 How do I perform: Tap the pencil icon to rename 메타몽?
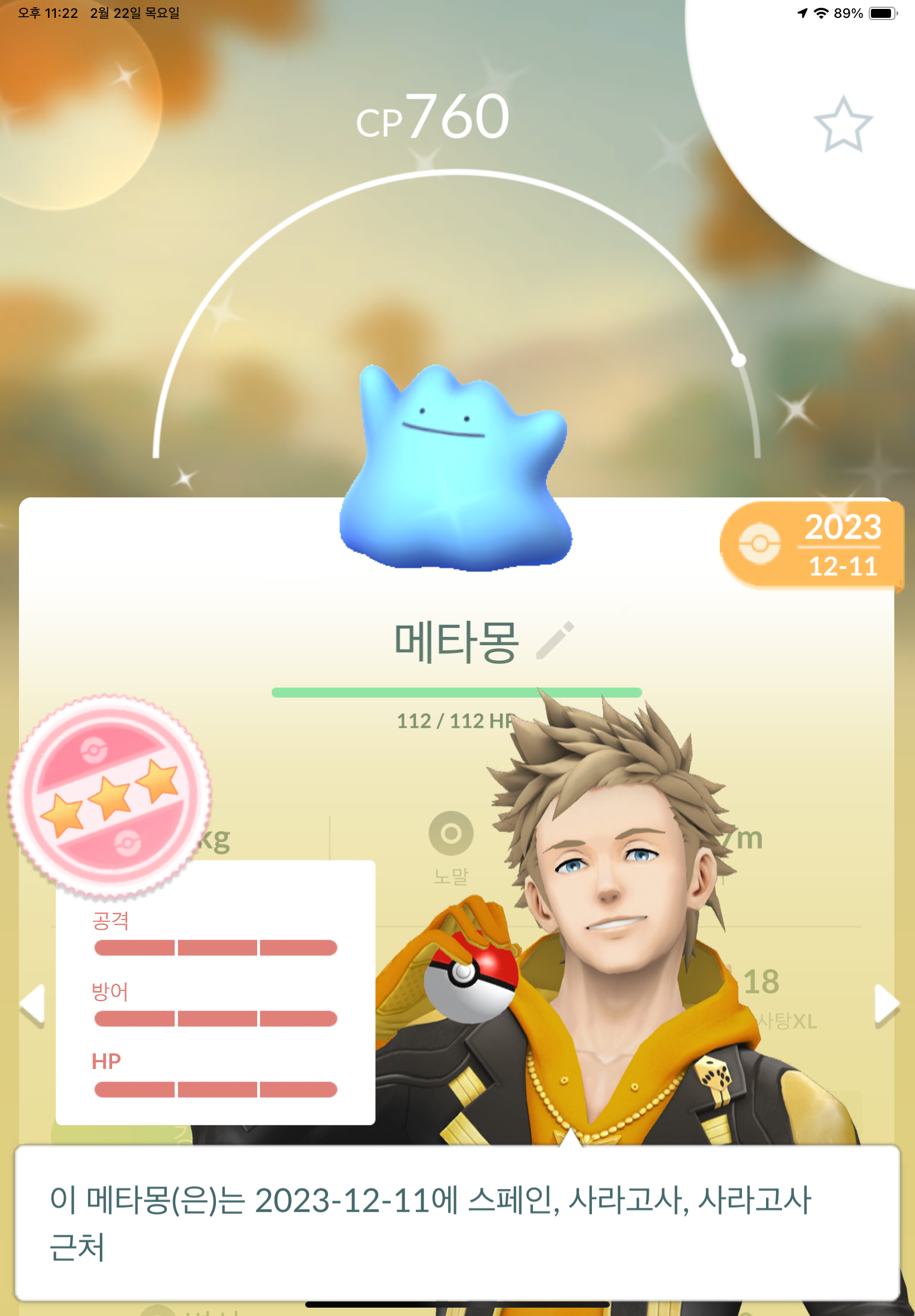coord(555,640)
